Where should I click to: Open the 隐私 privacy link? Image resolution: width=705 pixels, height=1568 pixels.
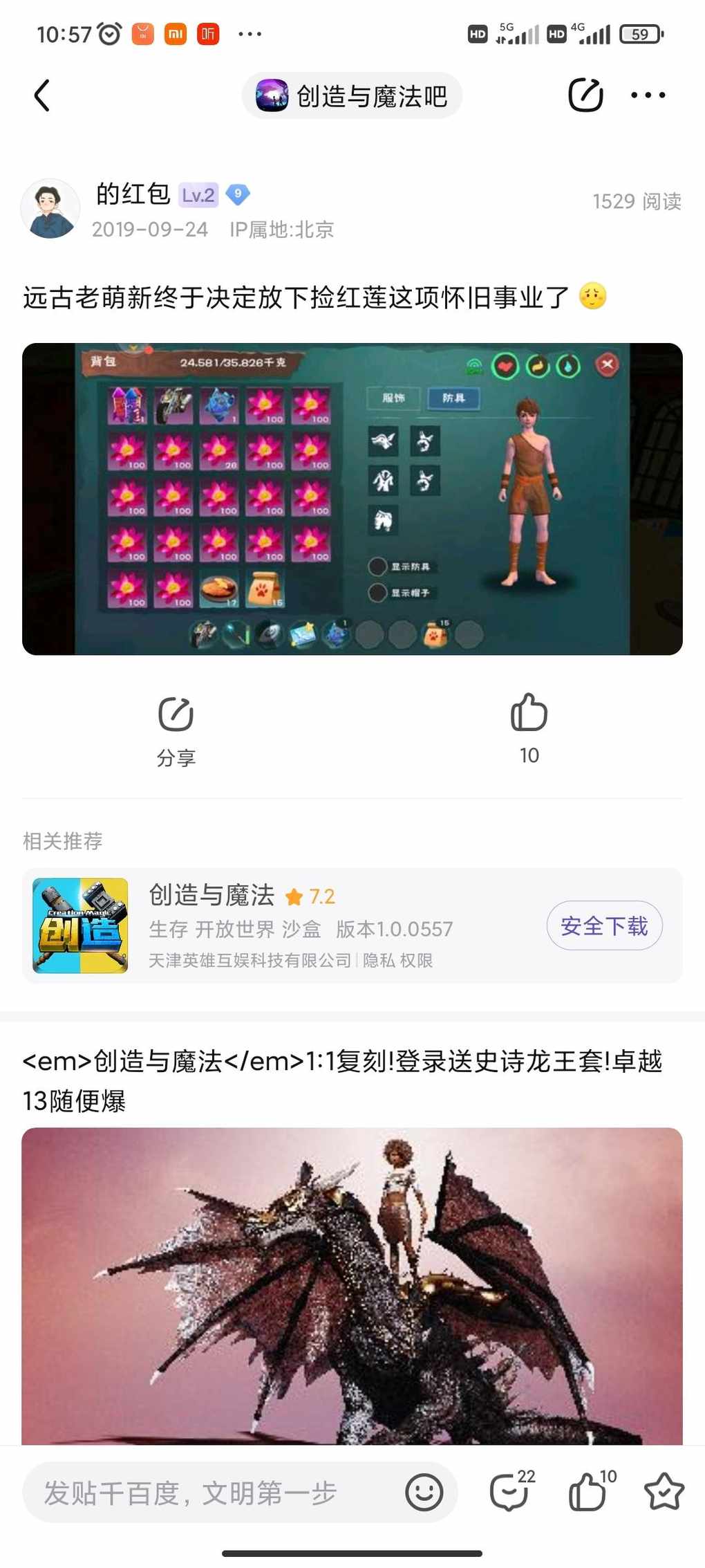378,961
